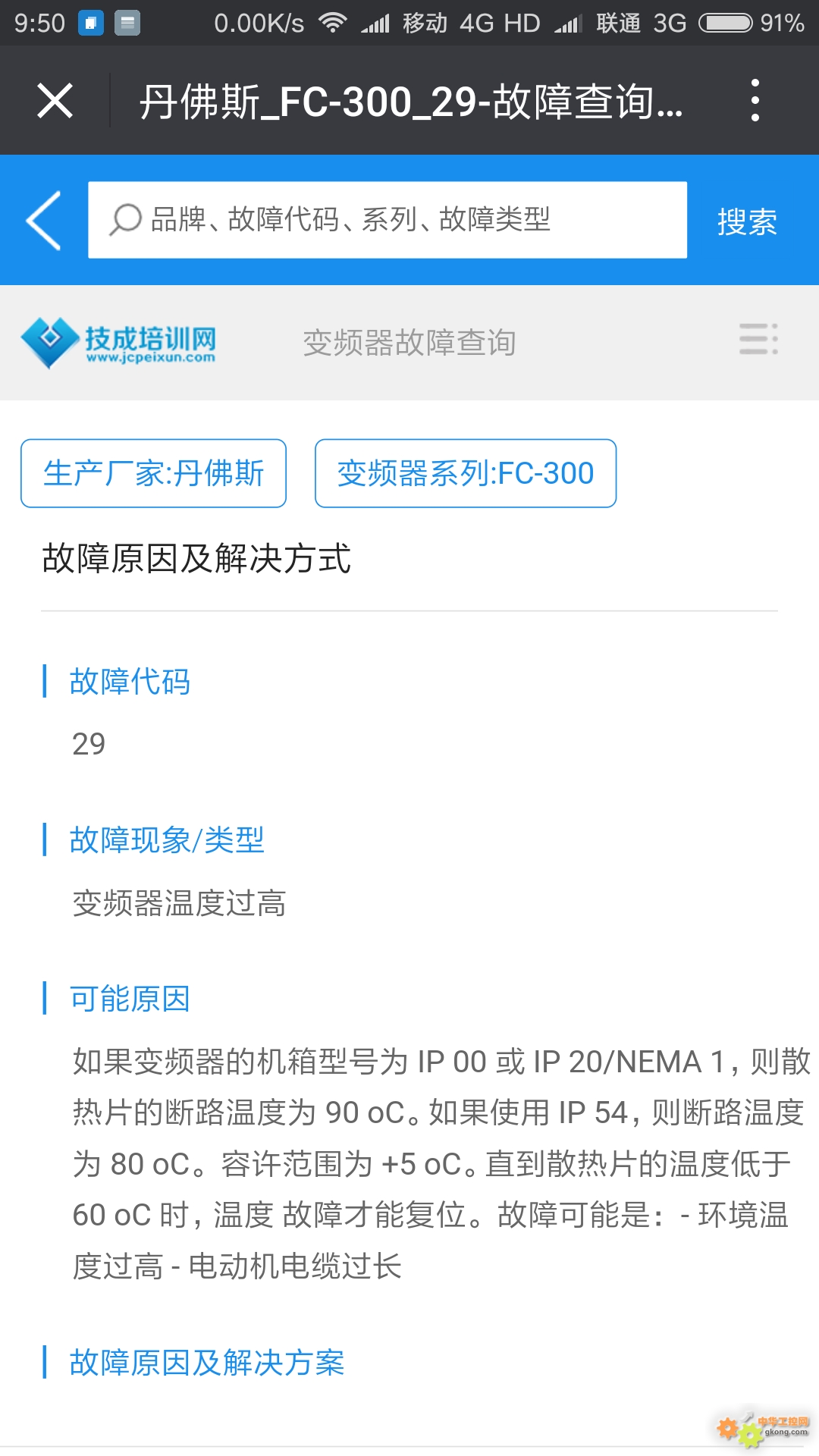Close the web page with the X icon

[55, 101]
